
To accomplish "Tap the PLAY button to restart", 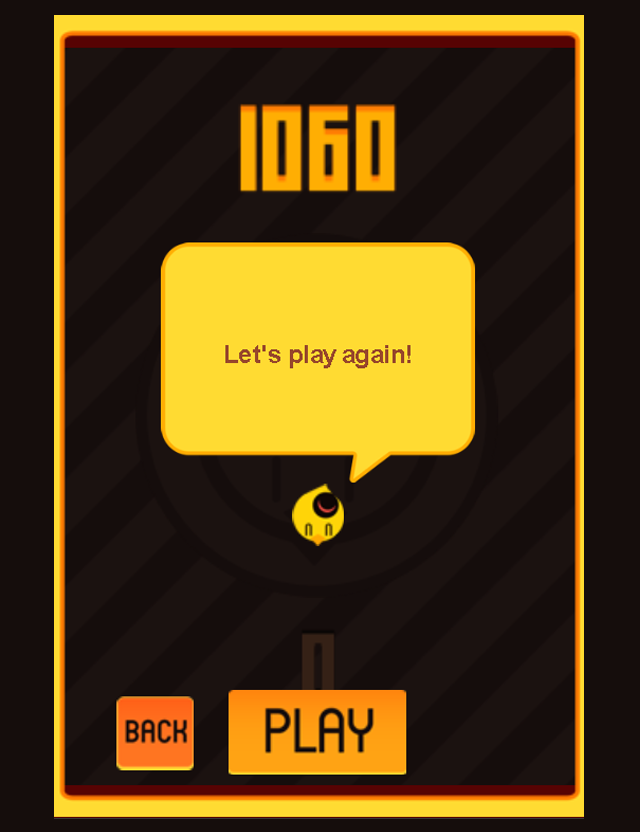I will [x=317, y=731].
